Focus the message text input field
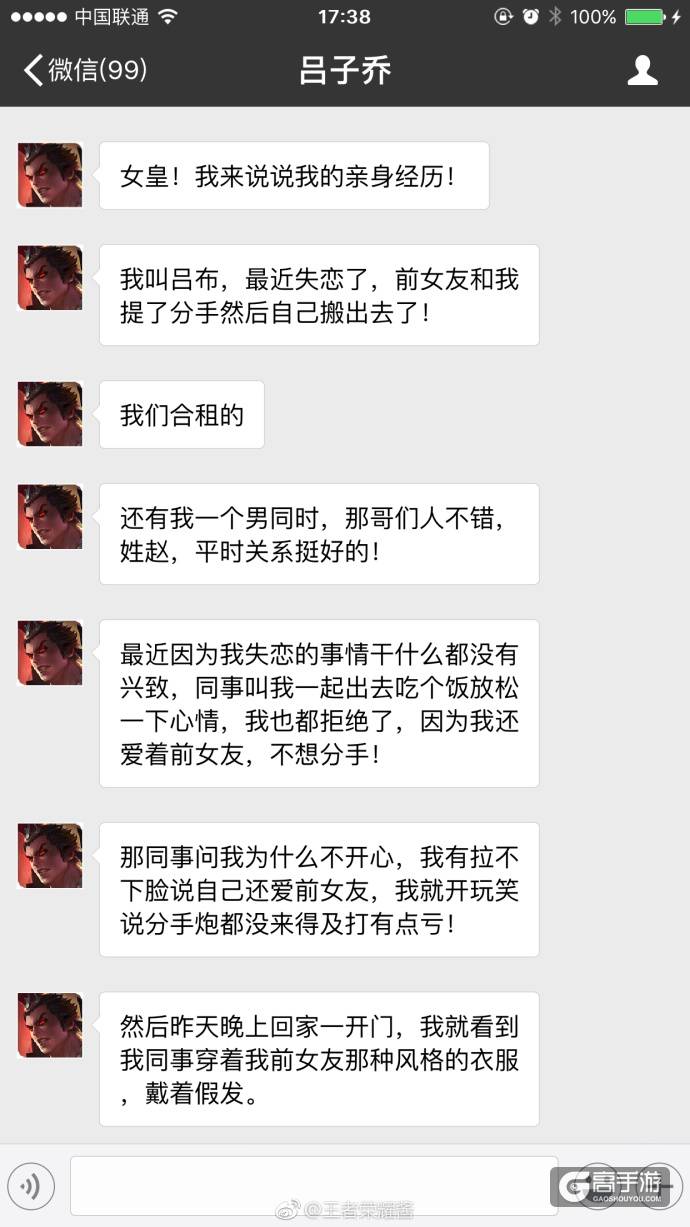The height and width of the screenshot is (1227, 690). (310, 1186)
